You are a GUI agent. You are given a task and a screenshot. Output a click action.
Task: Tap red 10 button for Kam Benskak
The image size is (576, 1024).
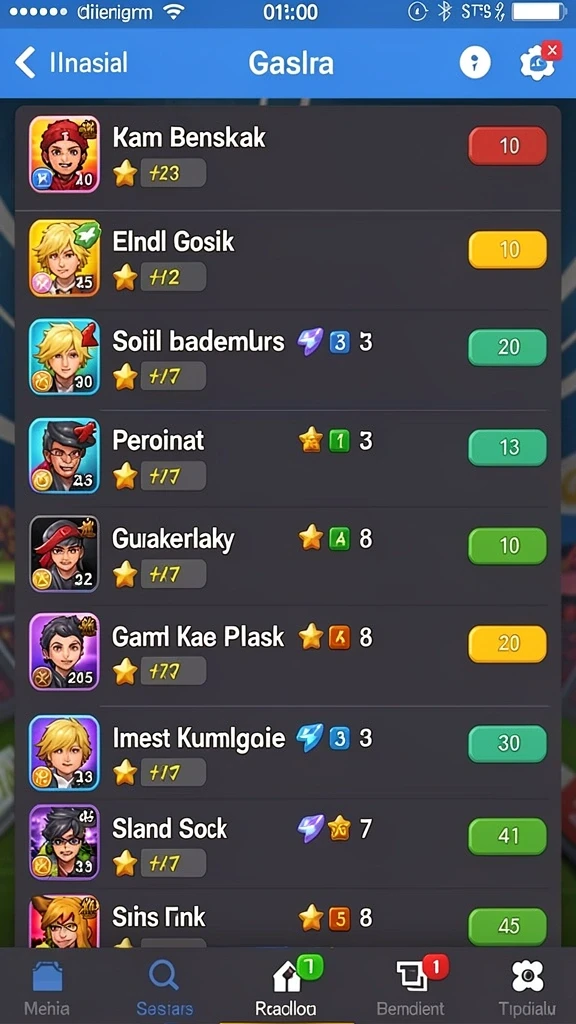[x=507, y=145]
